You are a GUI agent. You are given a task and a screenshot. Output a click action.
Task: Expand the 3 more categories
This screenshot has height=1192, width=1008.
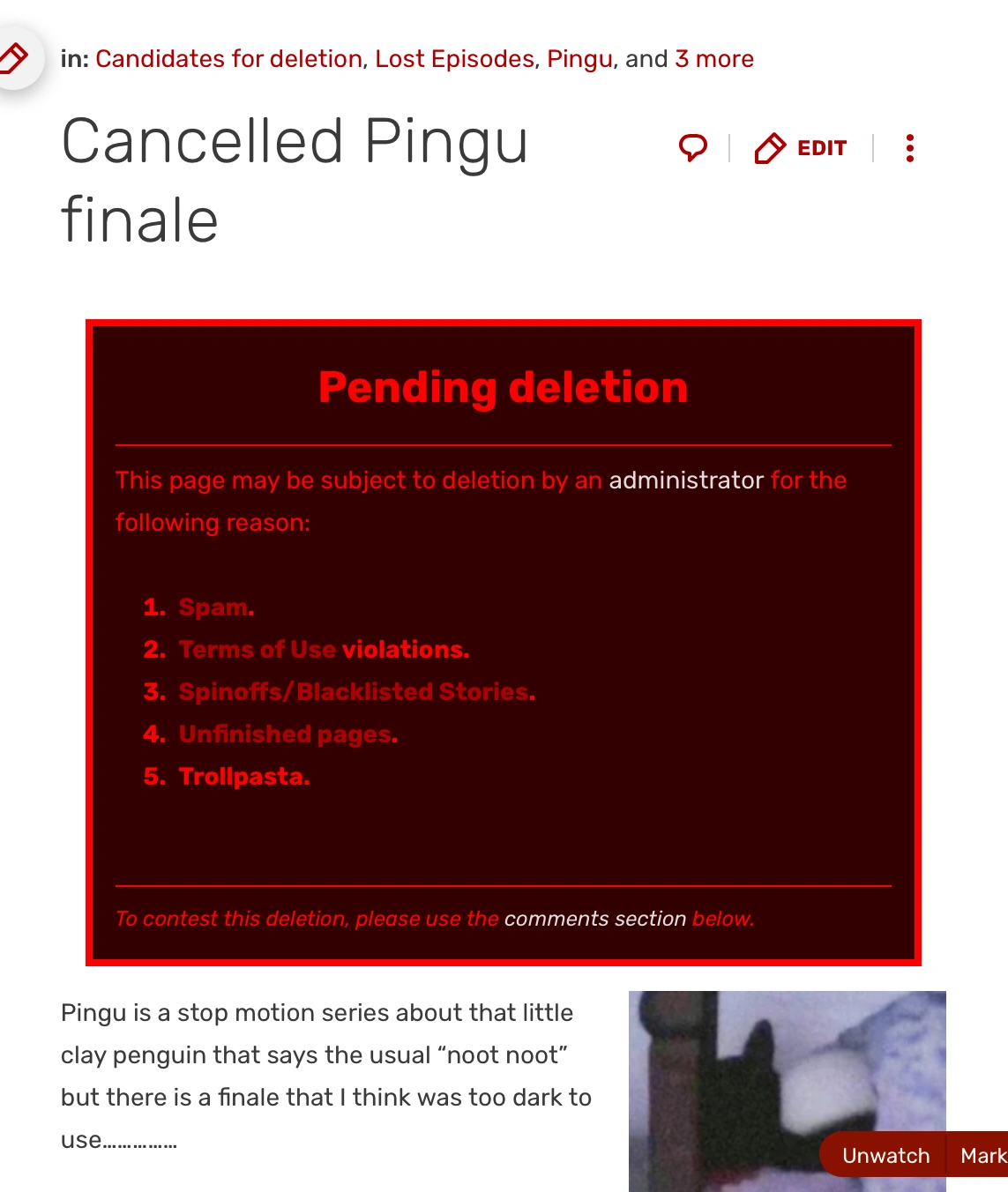(x=714, y=59)
